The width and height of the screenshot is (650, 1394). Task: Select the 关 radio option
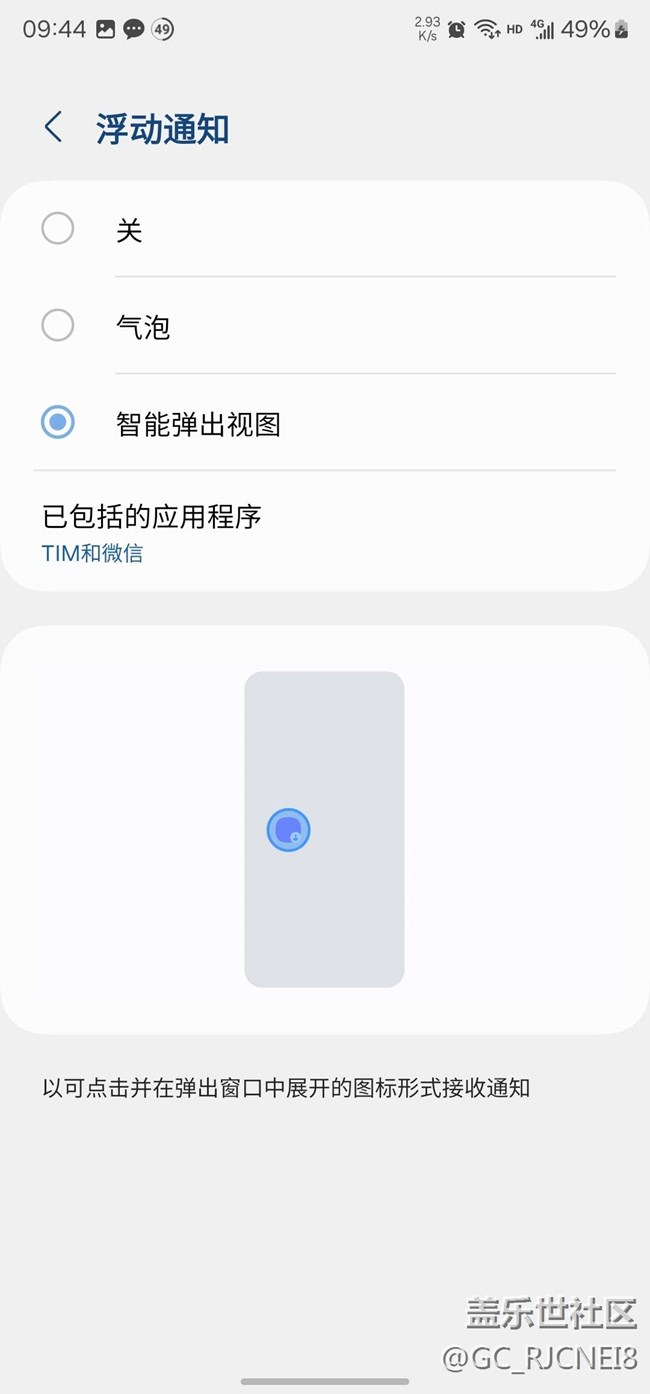point(58,229)
